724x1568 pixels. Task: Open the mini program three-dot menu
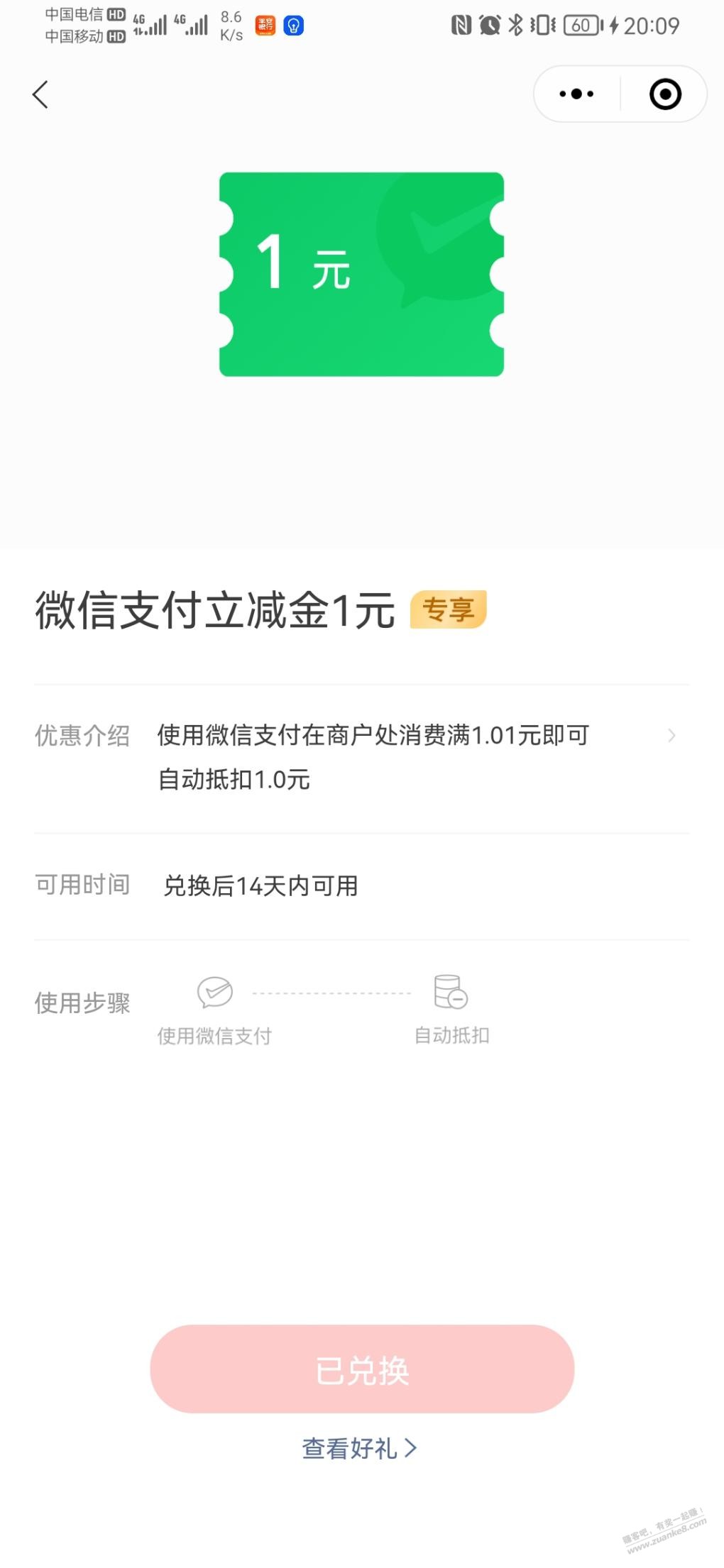pyautogui.click(x=576, y=94)
